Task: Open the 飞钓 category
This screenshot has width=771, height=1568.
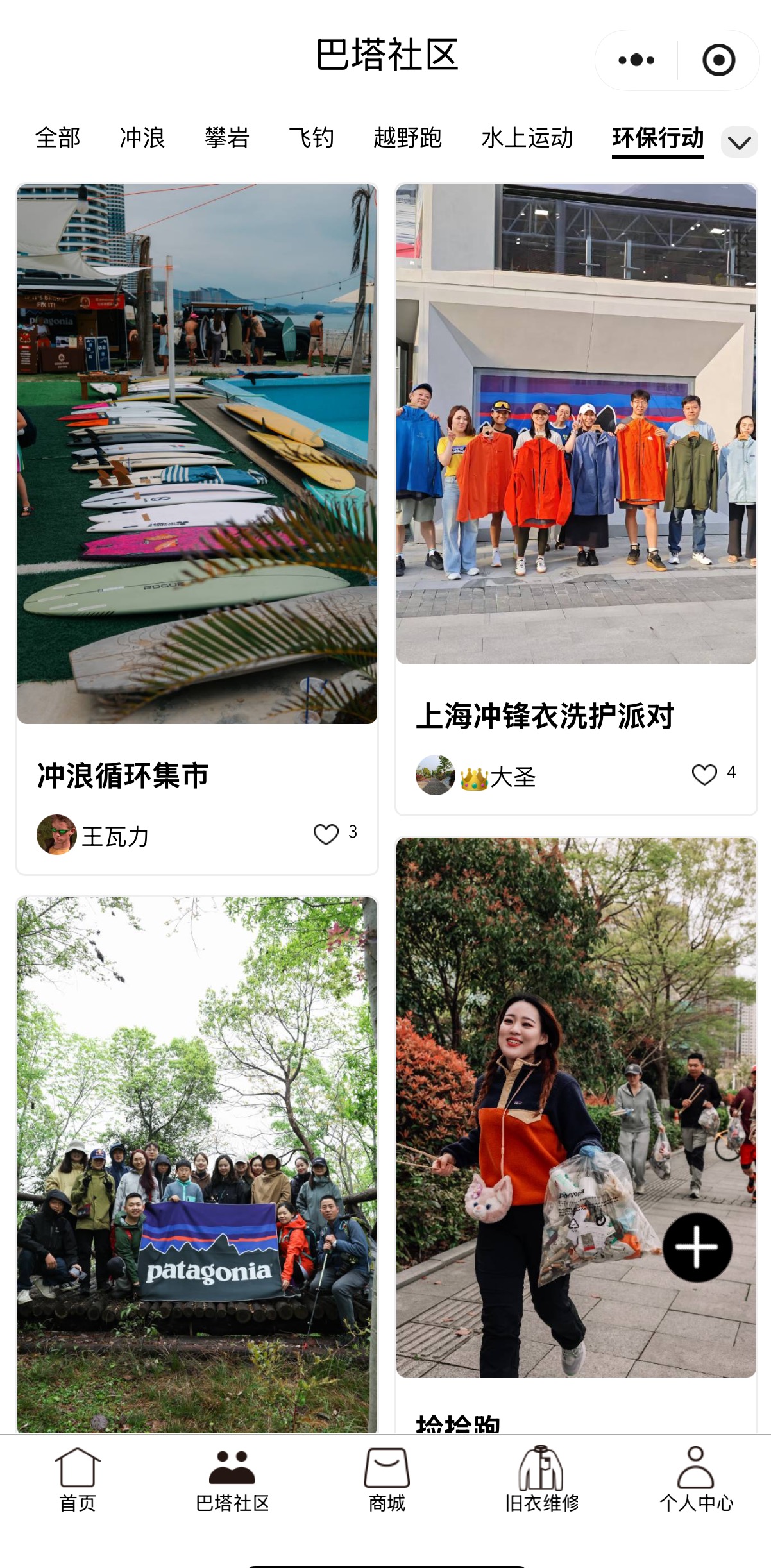Action: (x=311, y=138)
